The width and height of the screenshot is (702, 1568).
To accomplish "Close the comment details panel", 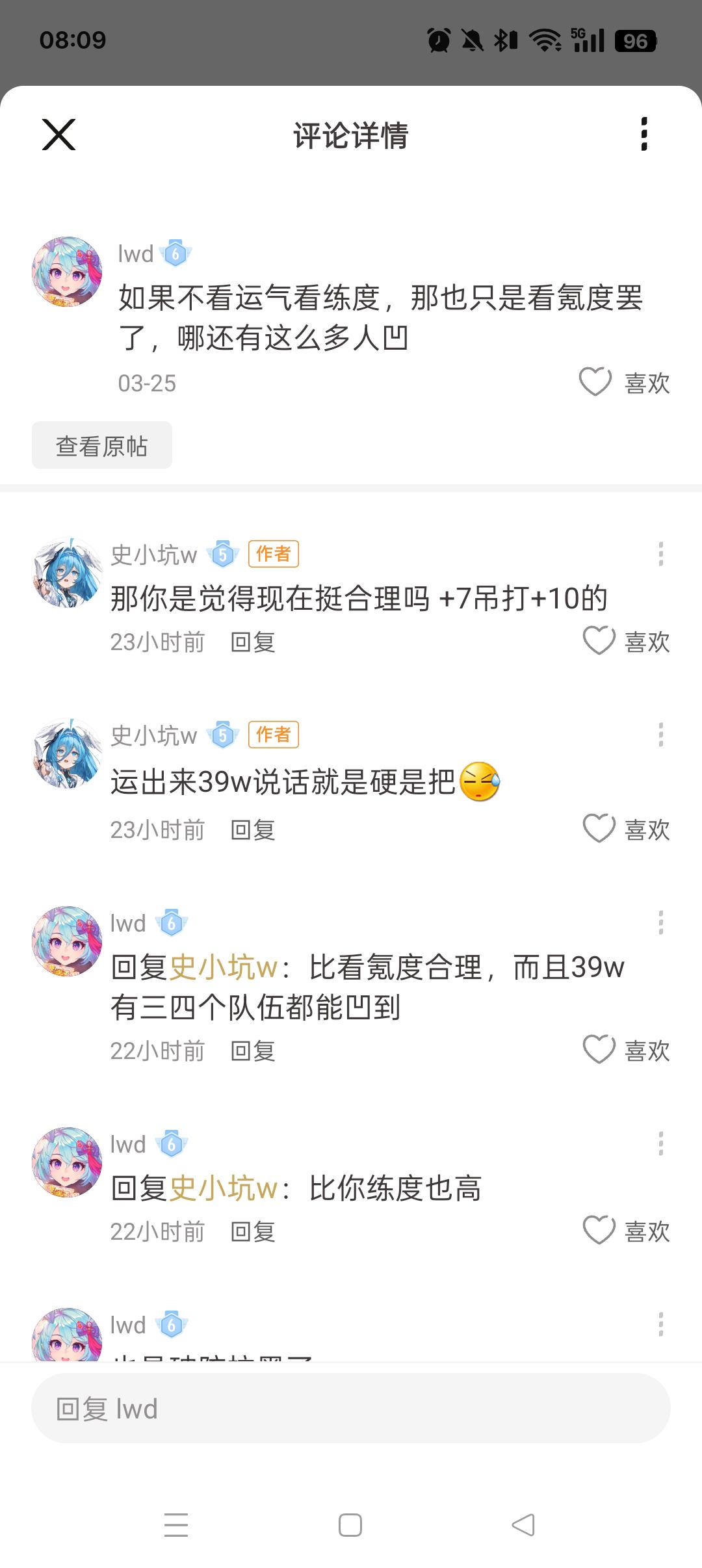I will pos(59,135).
